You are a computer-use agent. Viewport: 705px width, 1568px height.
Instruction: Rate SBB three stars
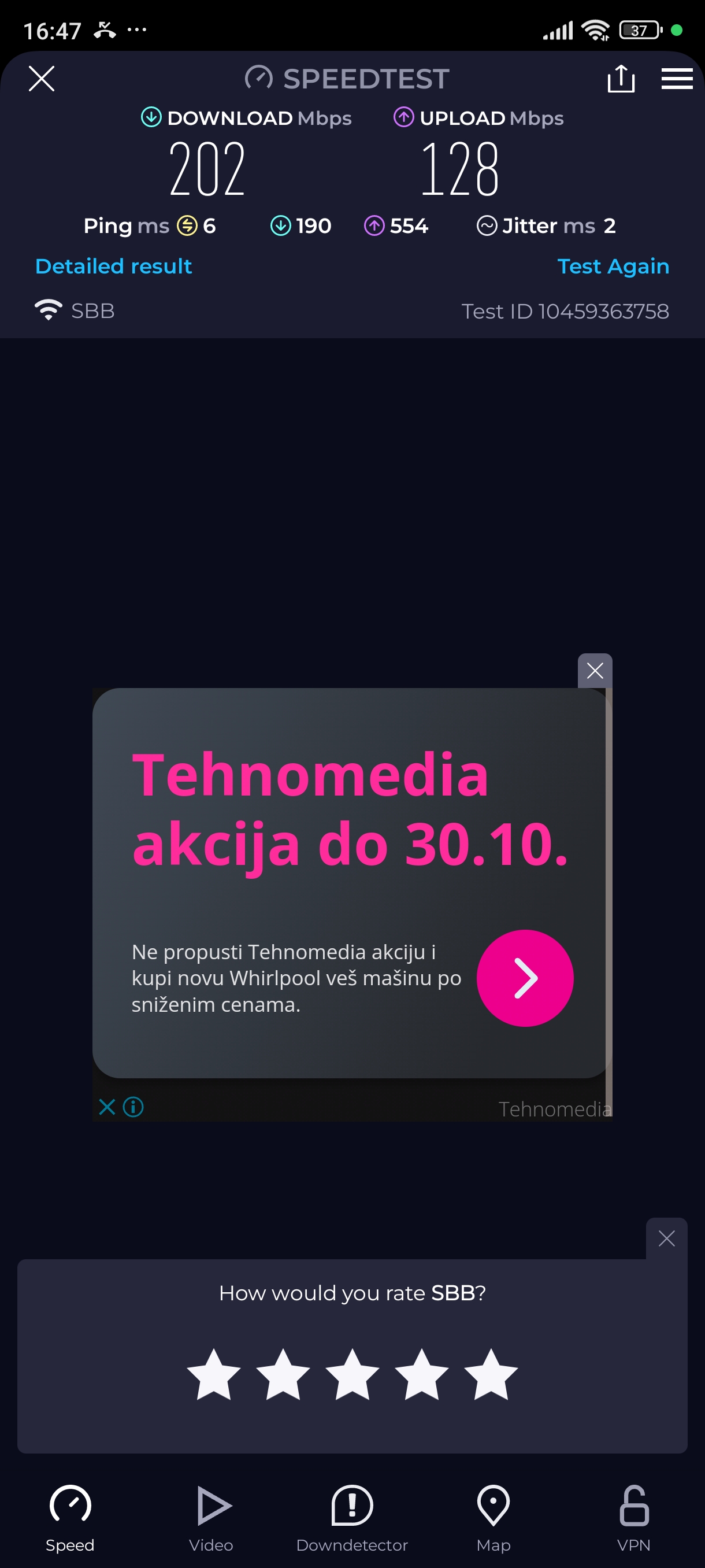pyautogui.click(x=352, y=1374)
